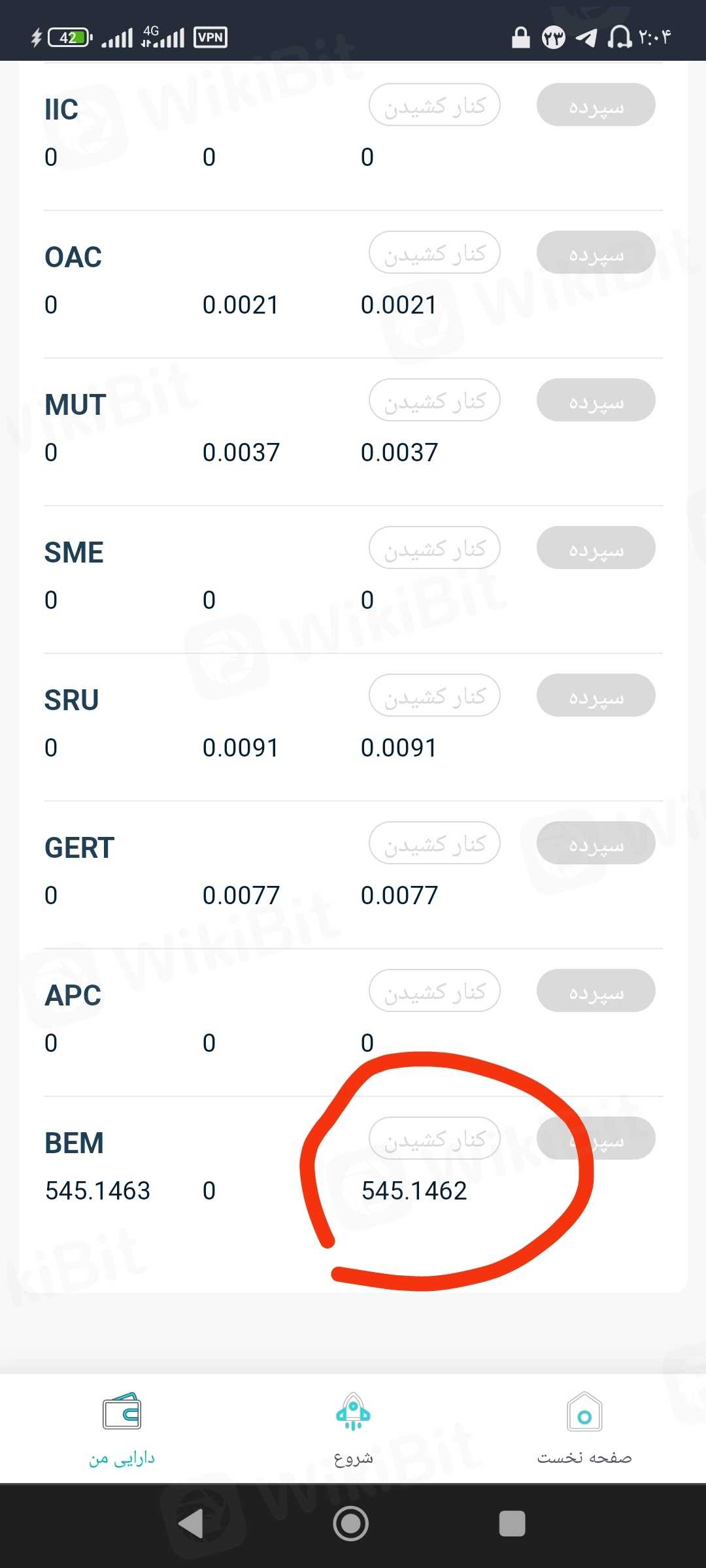Tap the system back button
This screenshot has width=706, height=1568.
coord(192,1524)
